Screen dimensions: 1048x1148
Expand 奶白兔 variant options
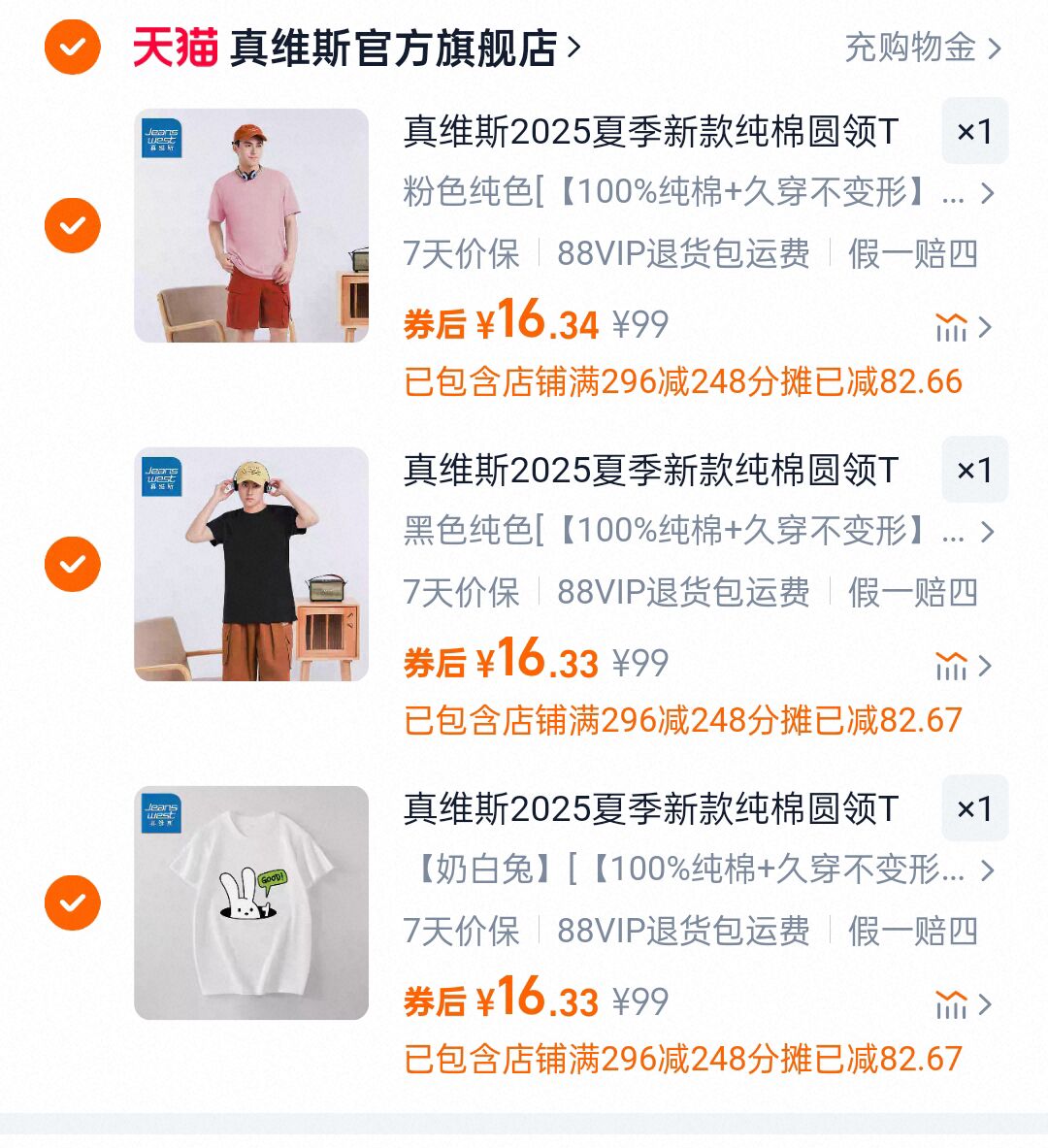988,873
